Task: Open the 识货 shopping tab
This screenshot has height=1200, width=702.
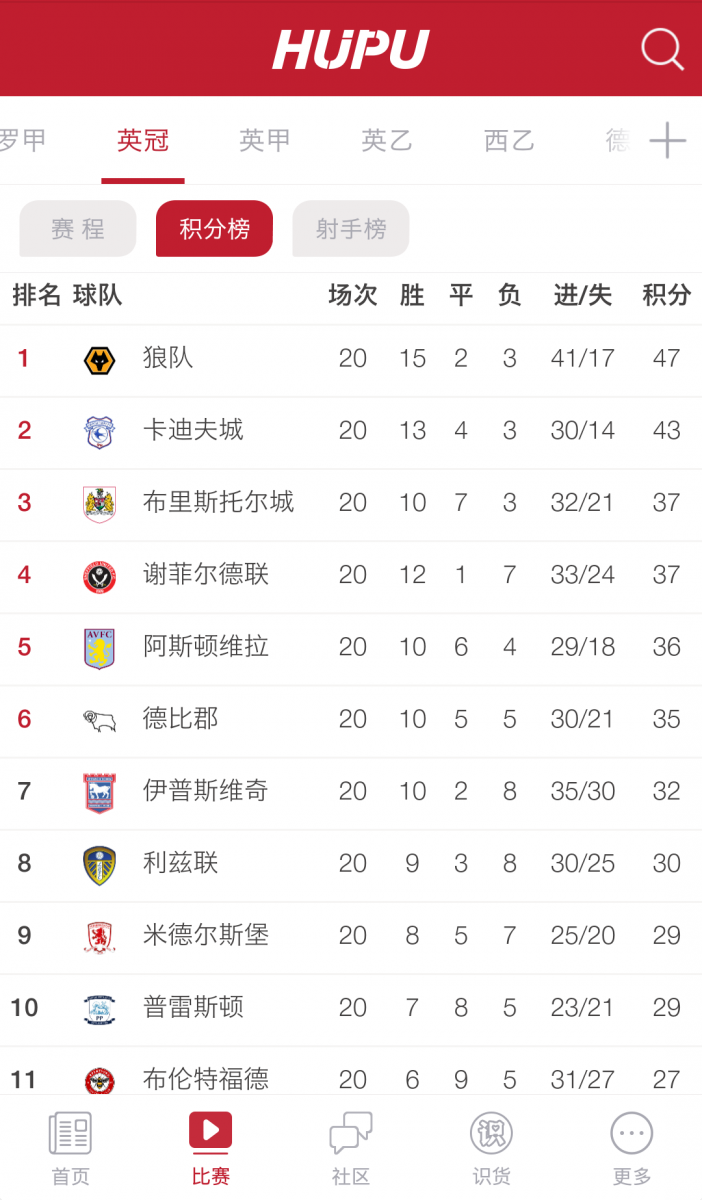Action: 491,1148
